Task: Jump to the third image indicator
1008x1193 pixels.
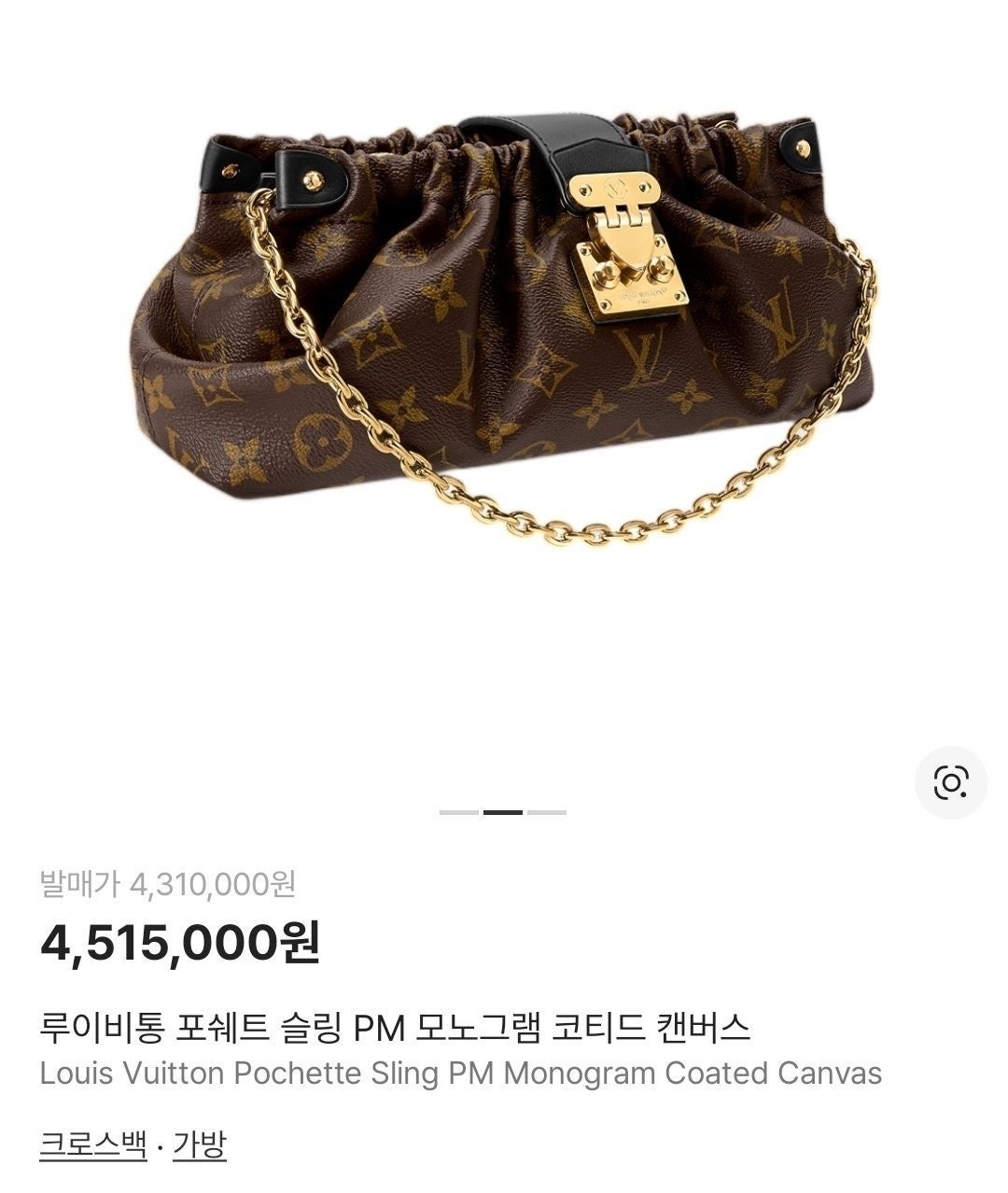Action: point(547,812)
